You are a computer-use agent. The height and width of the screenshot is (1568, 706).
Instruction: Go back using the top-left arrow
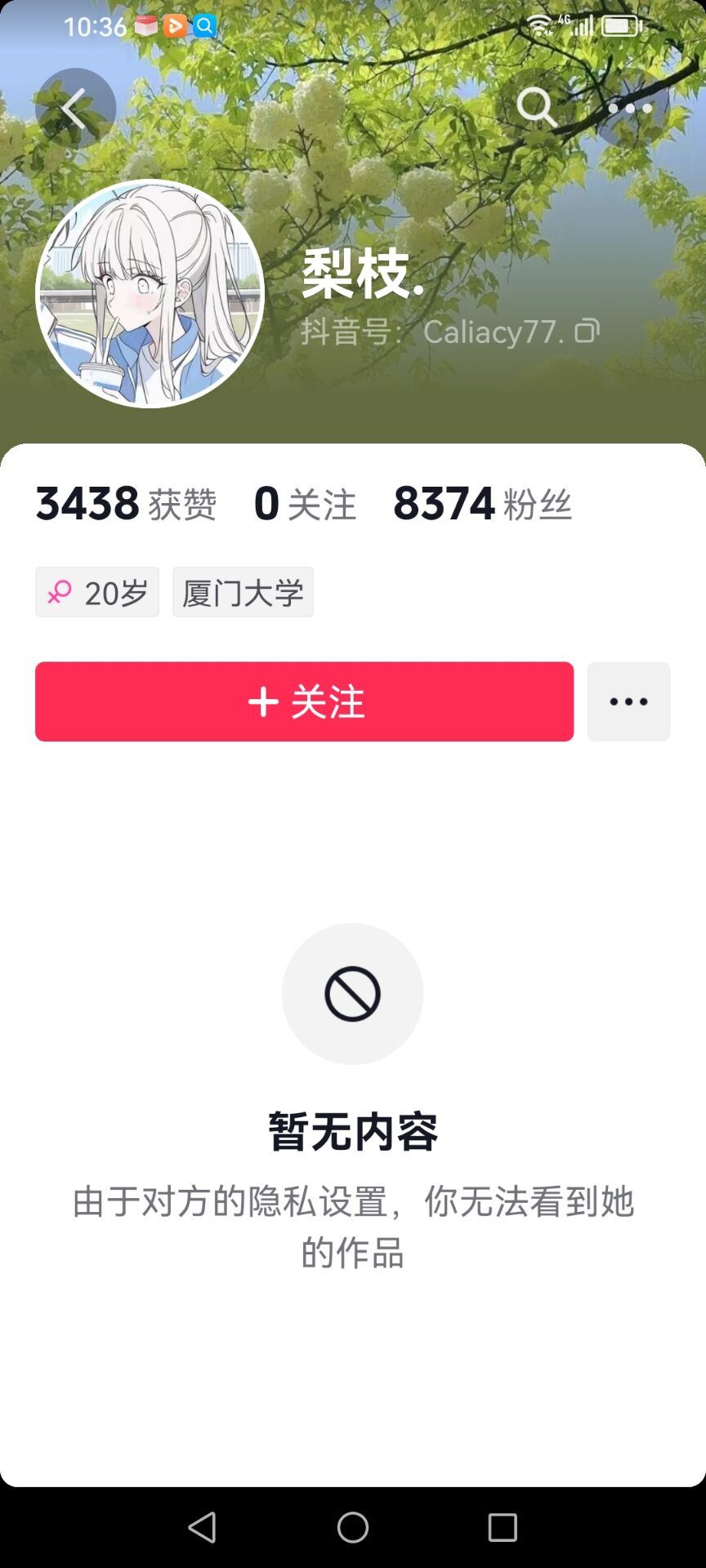click(x=75, y=108)
